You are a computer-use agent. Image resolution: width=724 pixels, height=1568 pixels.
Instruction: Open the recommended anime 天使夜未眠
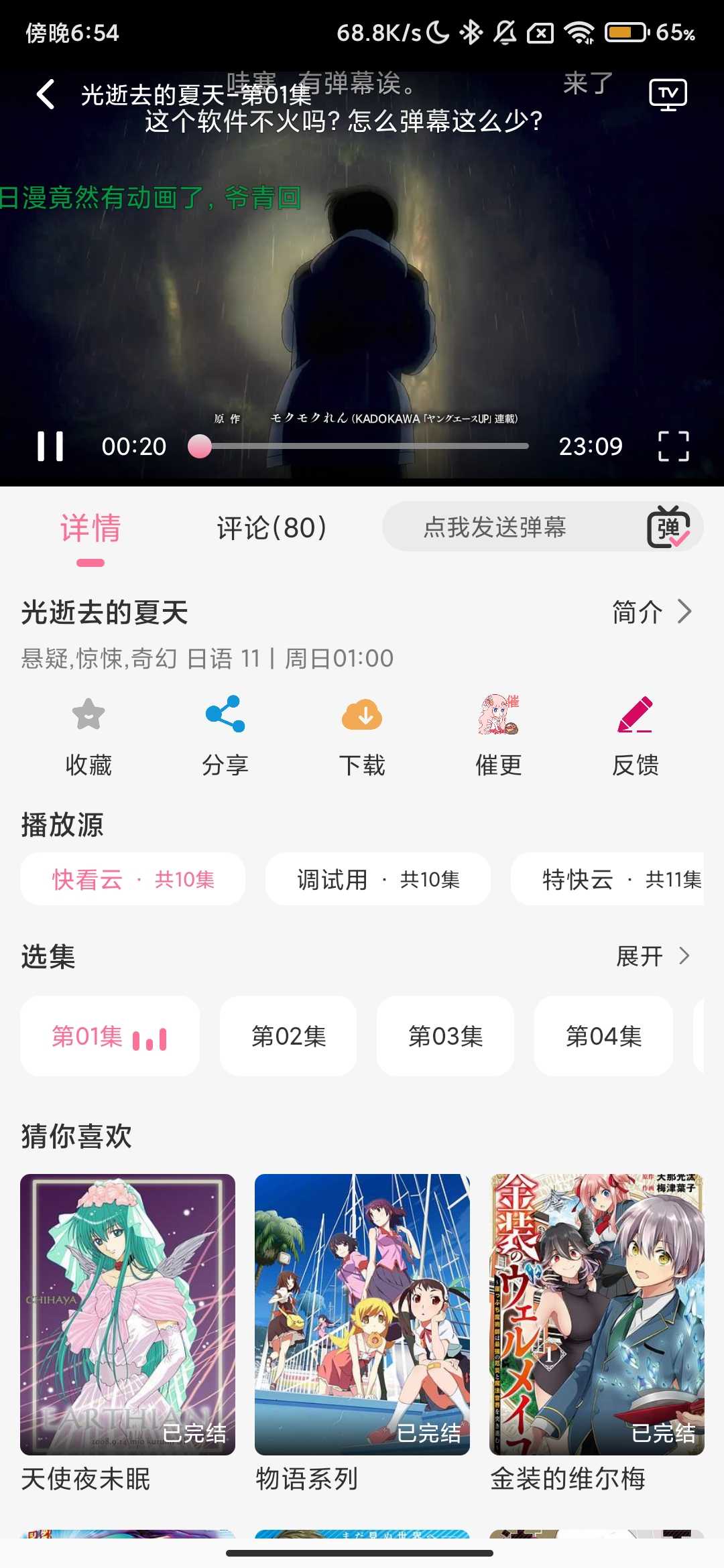(127, 1315)
